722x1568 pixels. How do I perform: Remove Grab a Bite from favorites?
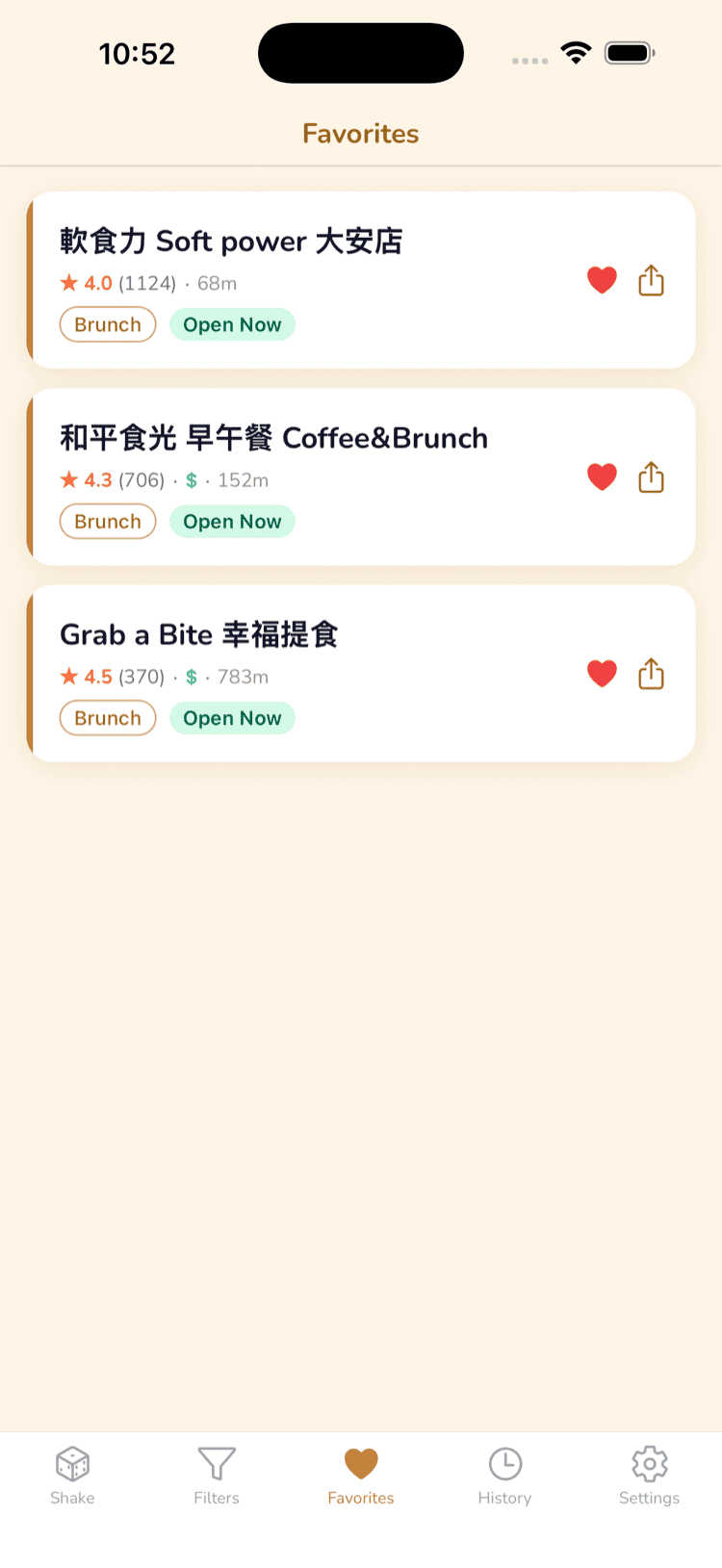(x=602, y=674)
